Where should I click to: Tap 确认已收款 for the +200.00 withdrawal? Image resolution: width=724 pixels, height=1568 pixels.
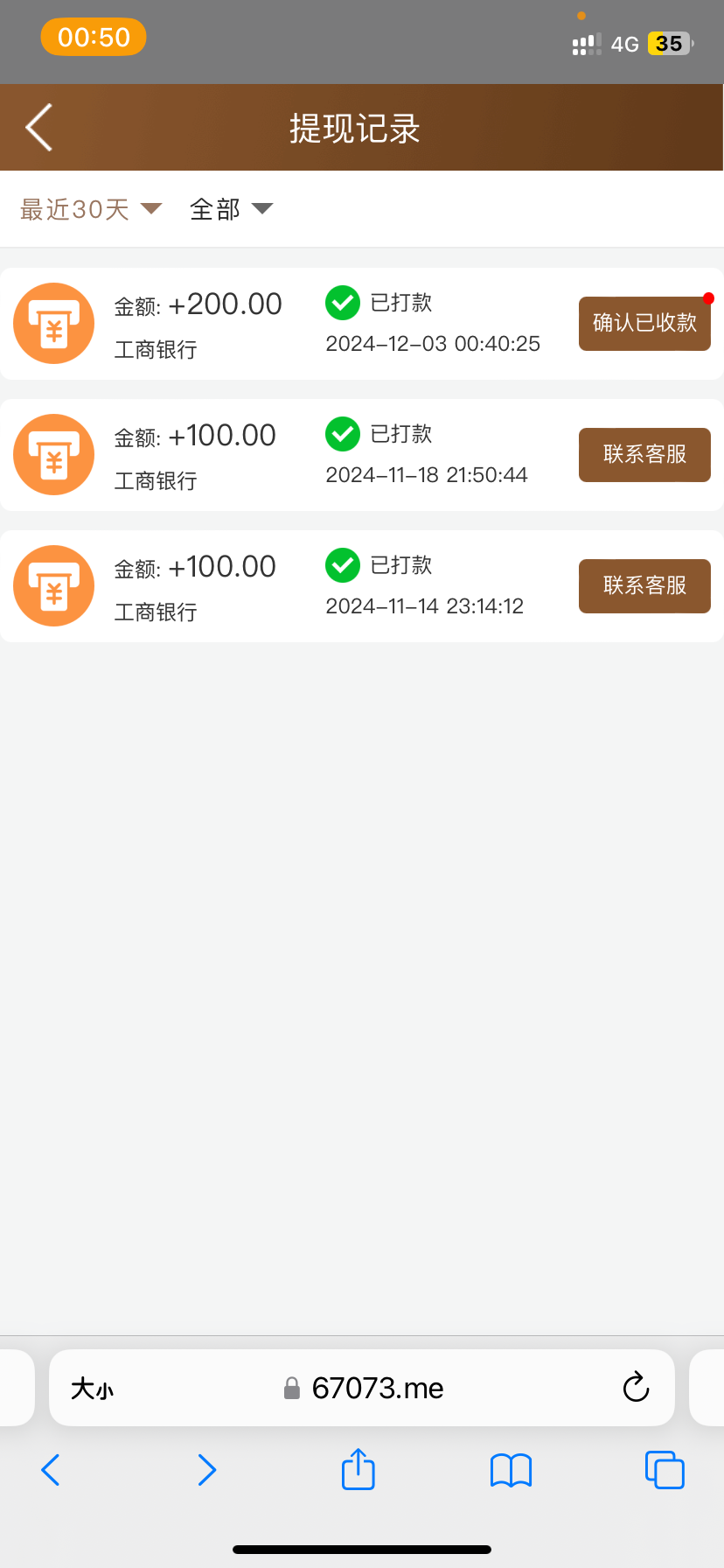pos(644,323)
